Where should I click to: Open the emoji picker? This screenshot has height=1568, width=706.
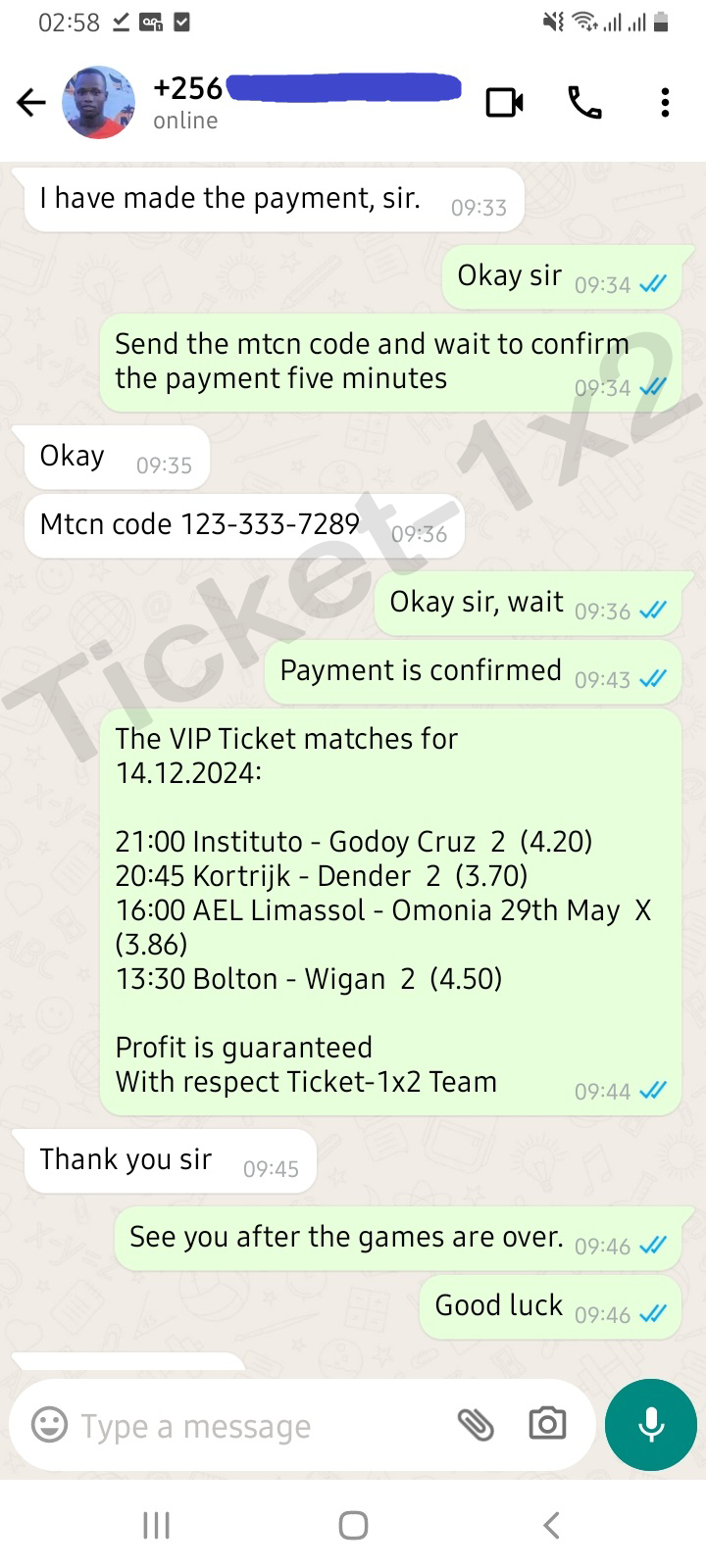coord(49,1424)
